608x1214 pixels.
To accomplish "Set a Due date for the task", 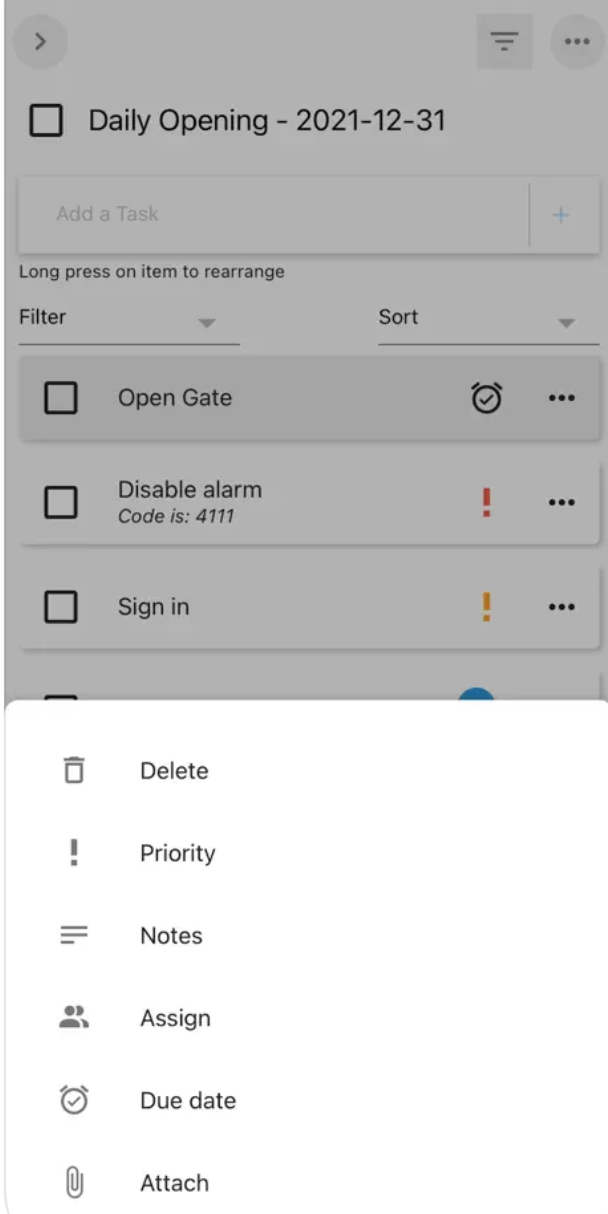I will pyautogui.click(x=187, y=1100).
